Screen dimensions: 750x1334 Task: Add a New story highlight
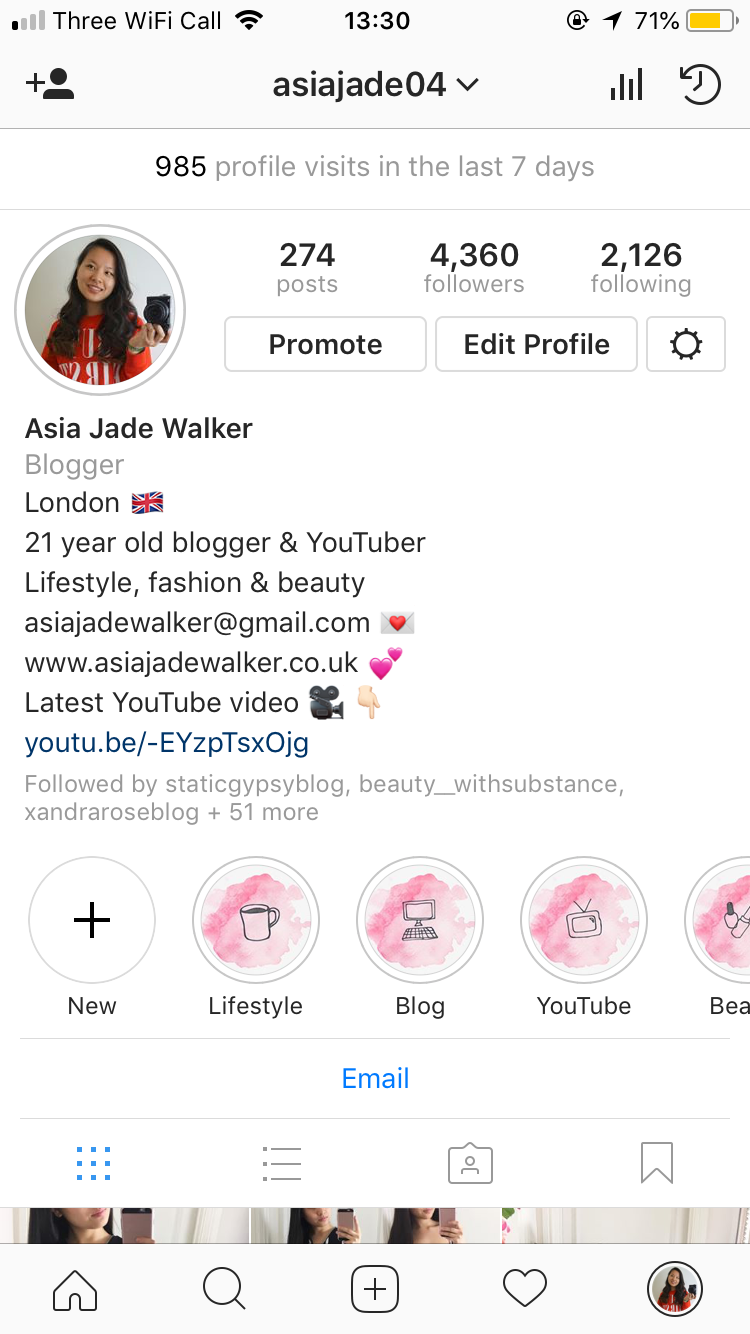click(x=92, y=920)
